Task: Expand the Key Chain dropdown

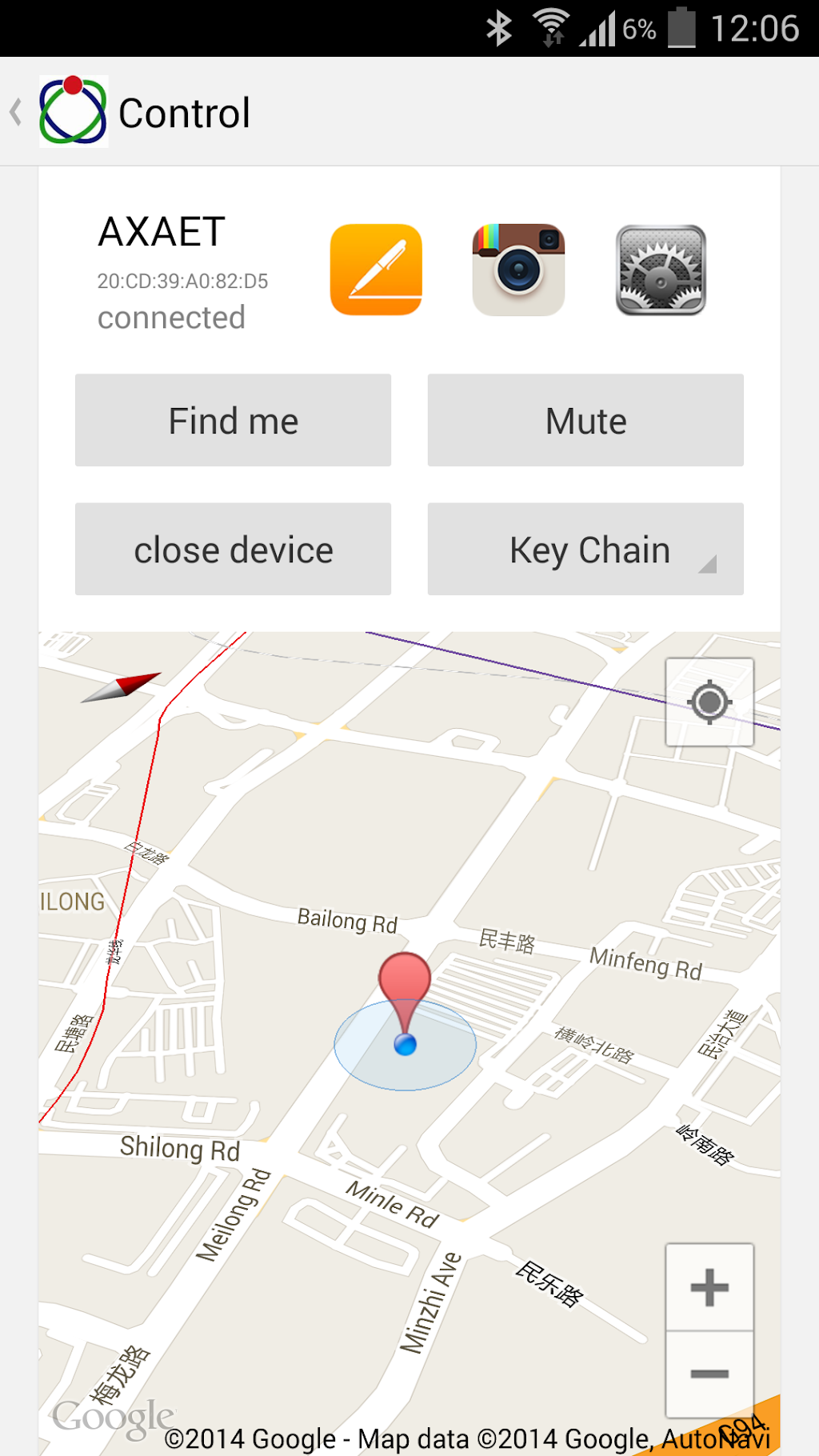Action: click(585, 550)
